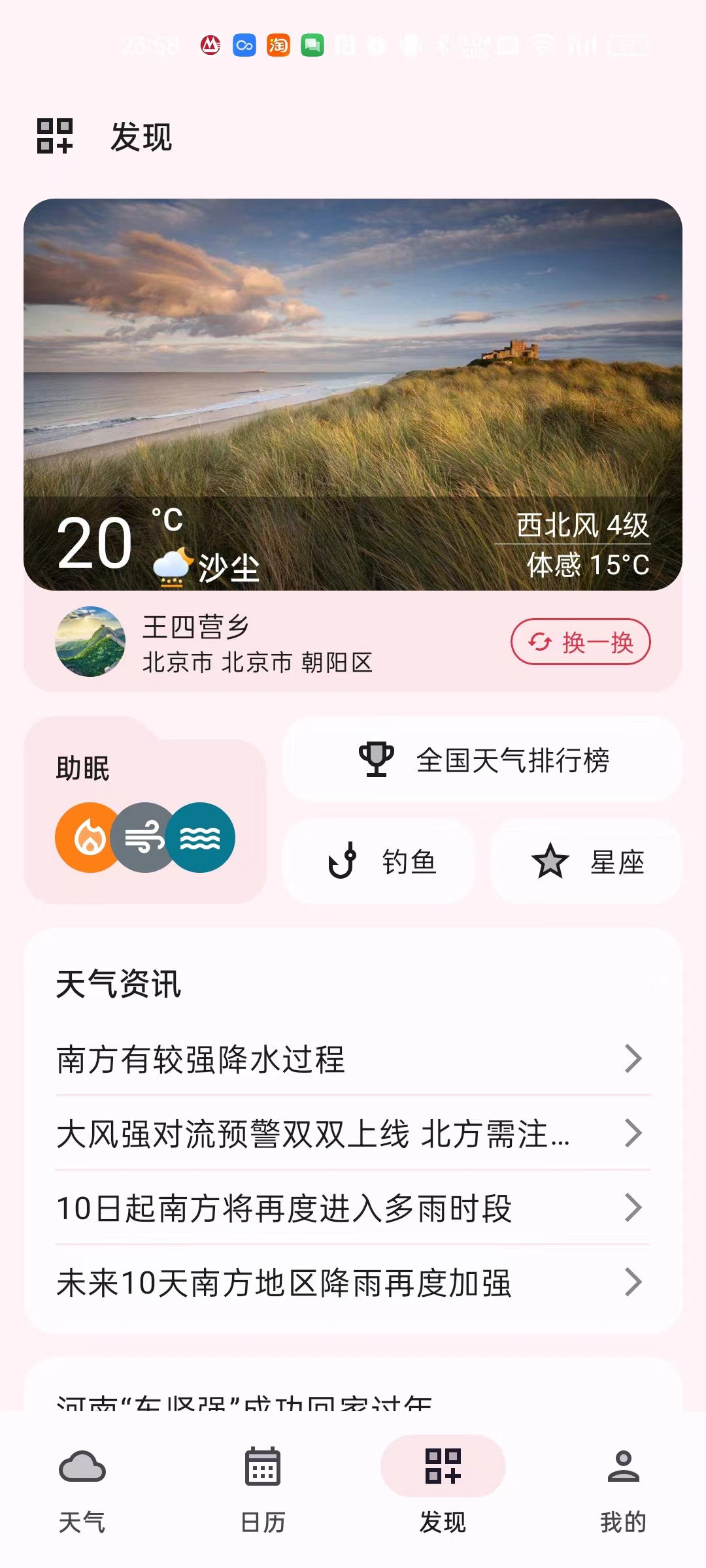The width and height of the screenshot is (706, 1568).
Task: Open the 钓鱼 fishing forecast
Action: point(378,862)
